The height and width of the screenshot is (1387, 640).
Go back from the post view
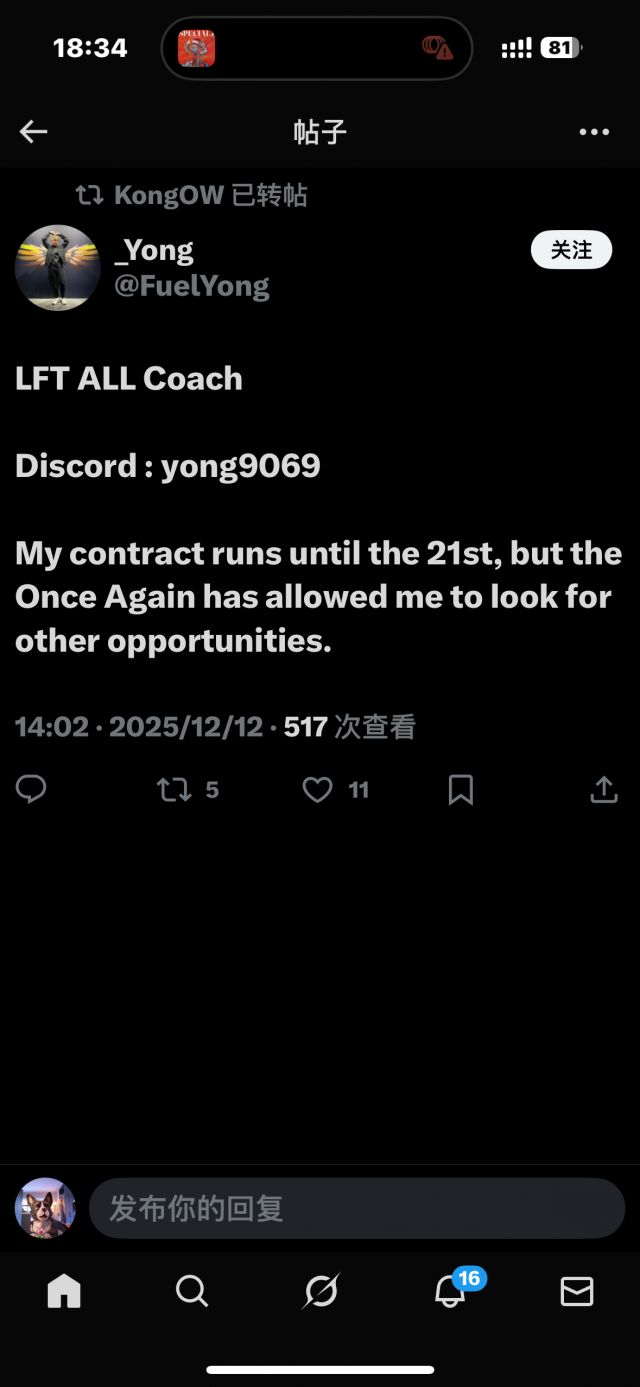click(x=34, y=132)
